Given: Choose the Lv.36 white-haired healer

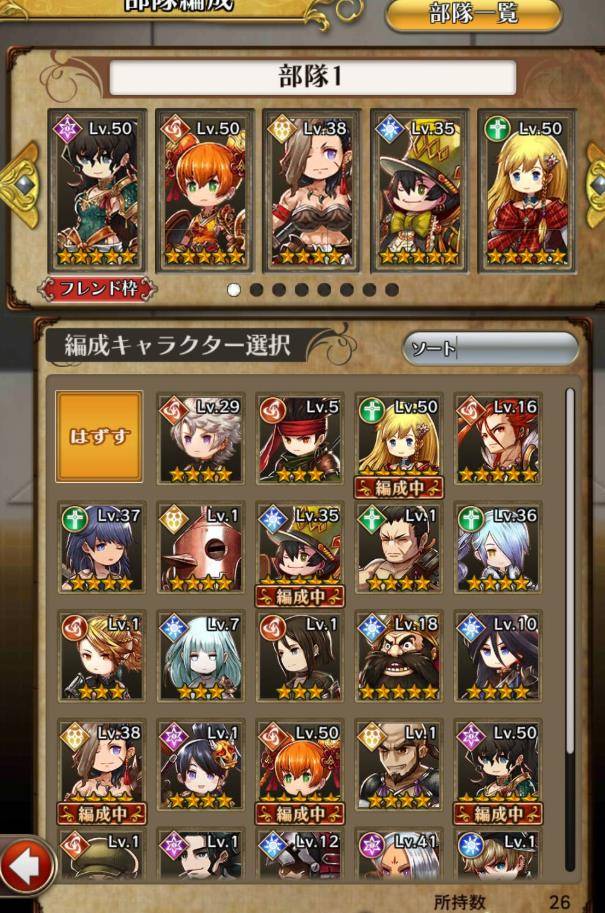Looking at the screenshot, I should point(498,546).
